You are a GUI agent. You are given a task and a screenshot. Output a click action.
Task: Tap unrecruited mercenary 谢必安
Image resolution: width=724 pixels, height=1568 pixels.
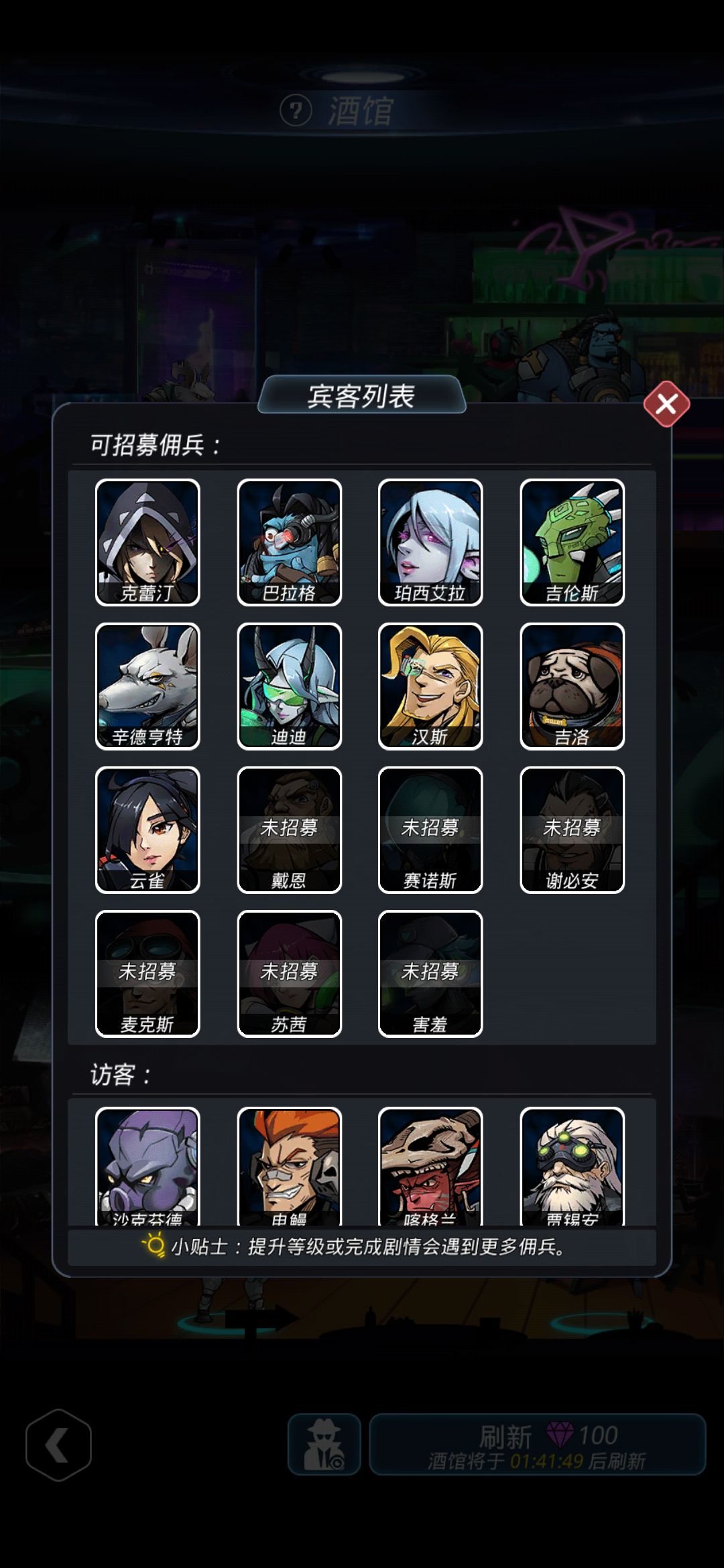572,830
